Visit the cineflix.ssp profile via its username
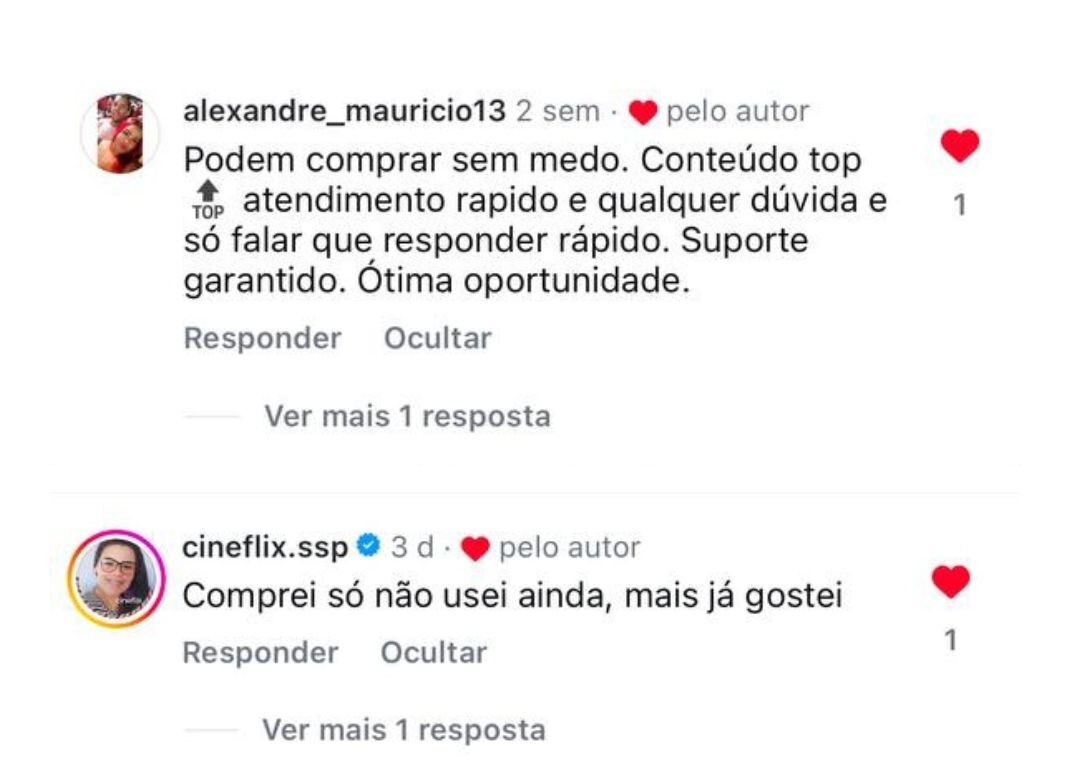The image size is (1080, 778). [266, 547]
